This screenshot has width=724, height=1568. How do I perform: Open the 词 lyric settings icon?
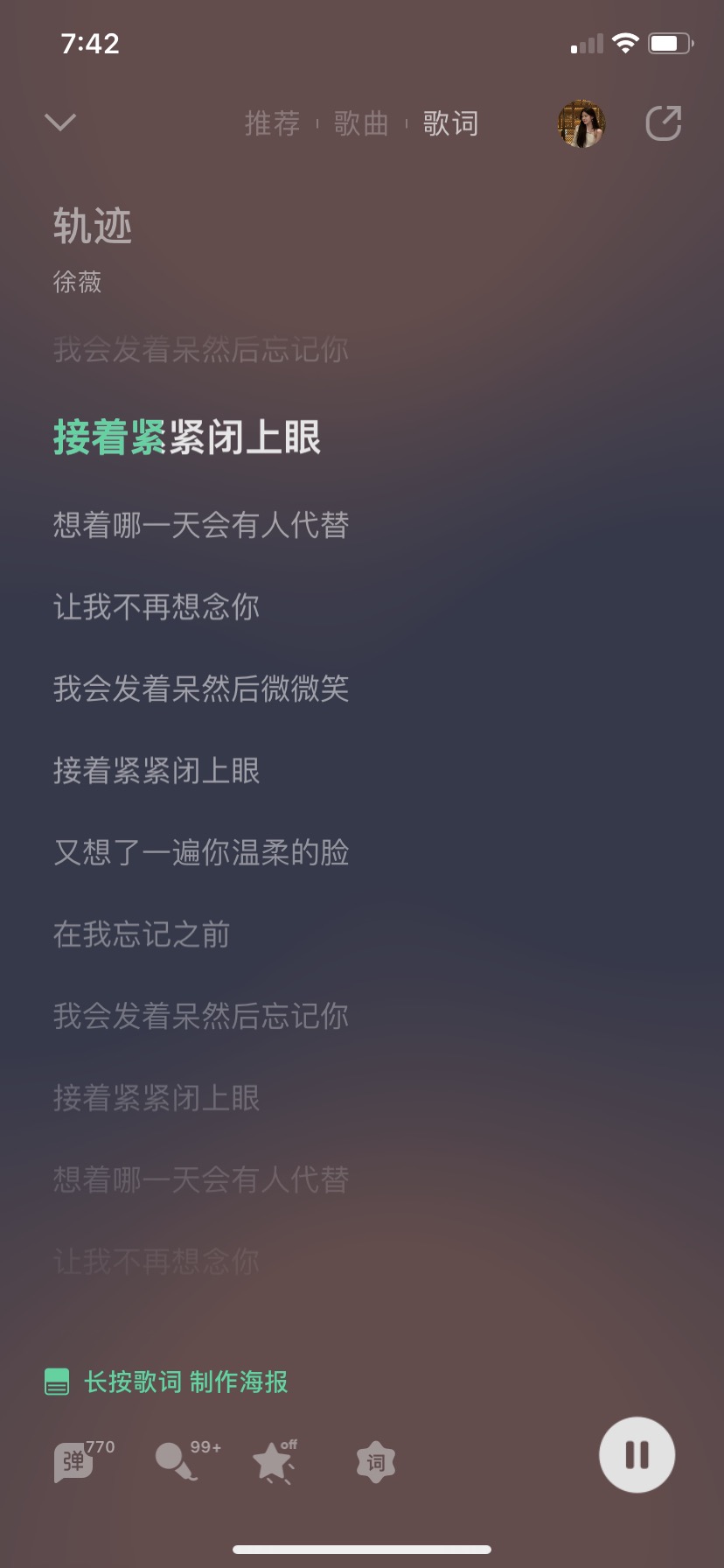(x=376, y=1462)
